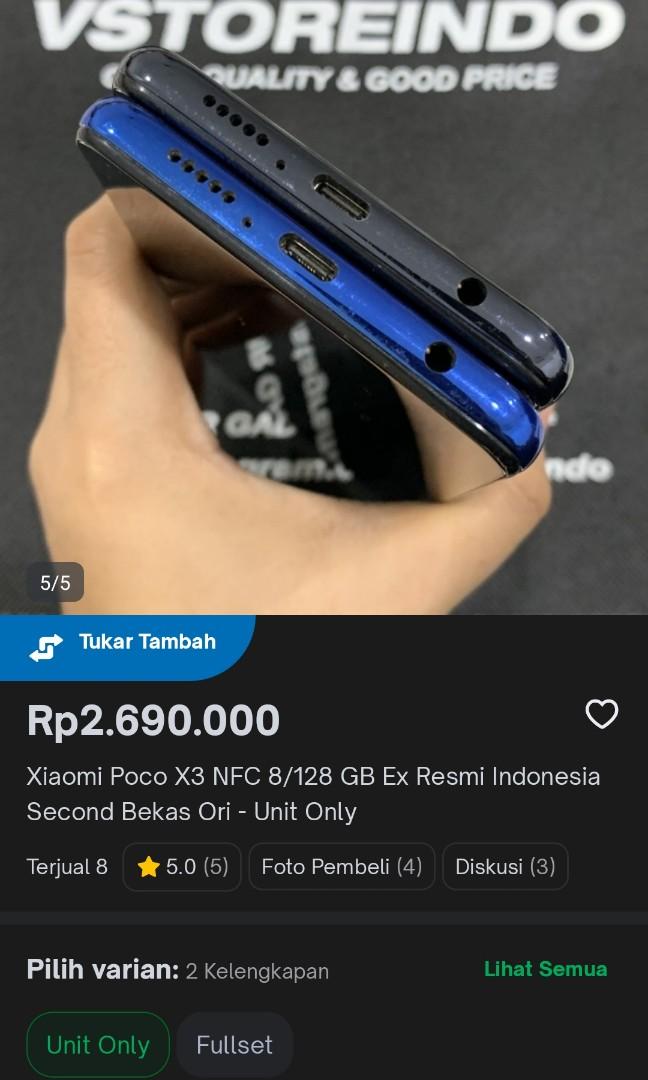Select the Unit Only variant

tap(98, 1045)
